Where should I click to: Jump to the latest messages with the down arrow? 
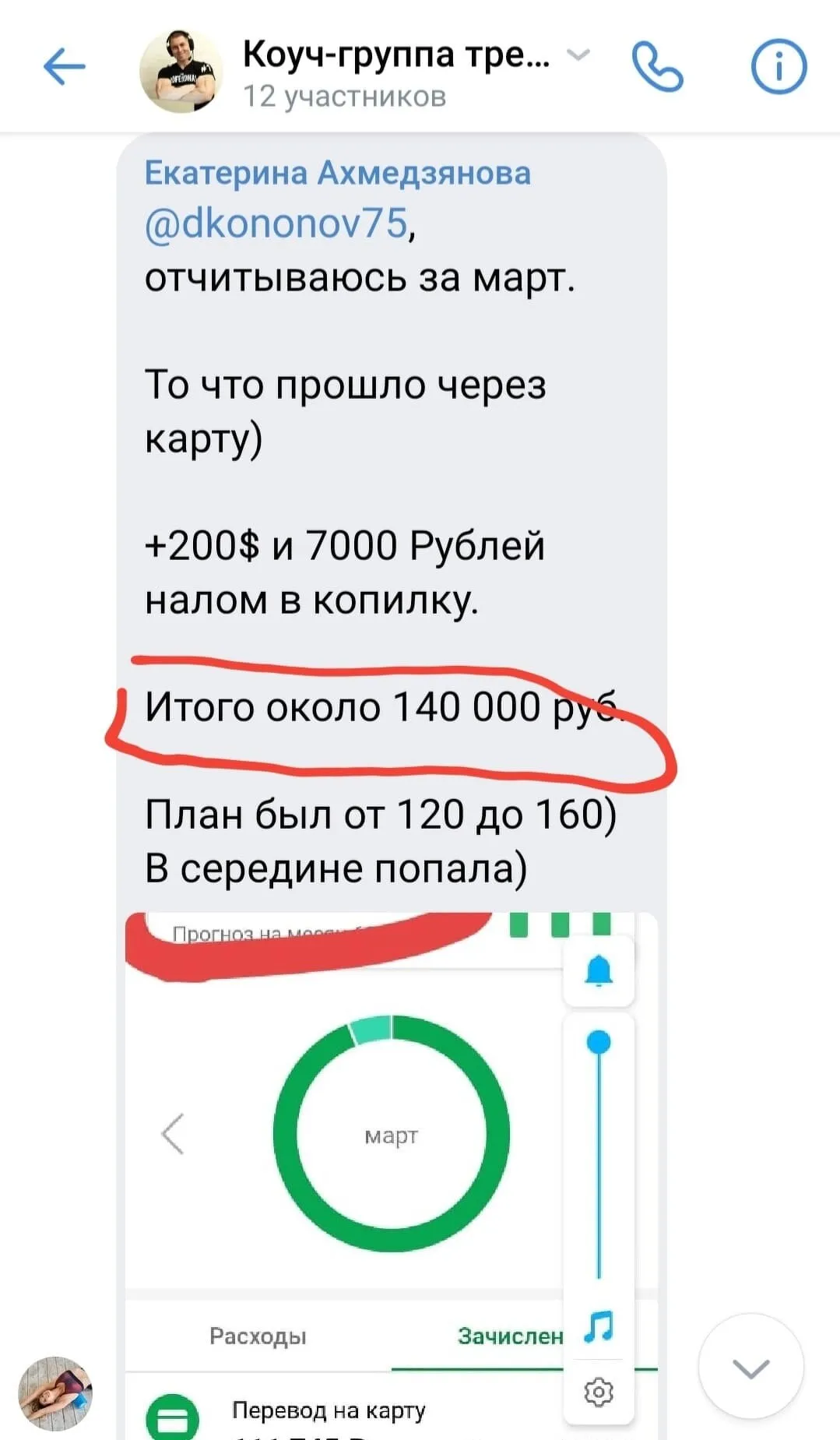point(751,1366)
